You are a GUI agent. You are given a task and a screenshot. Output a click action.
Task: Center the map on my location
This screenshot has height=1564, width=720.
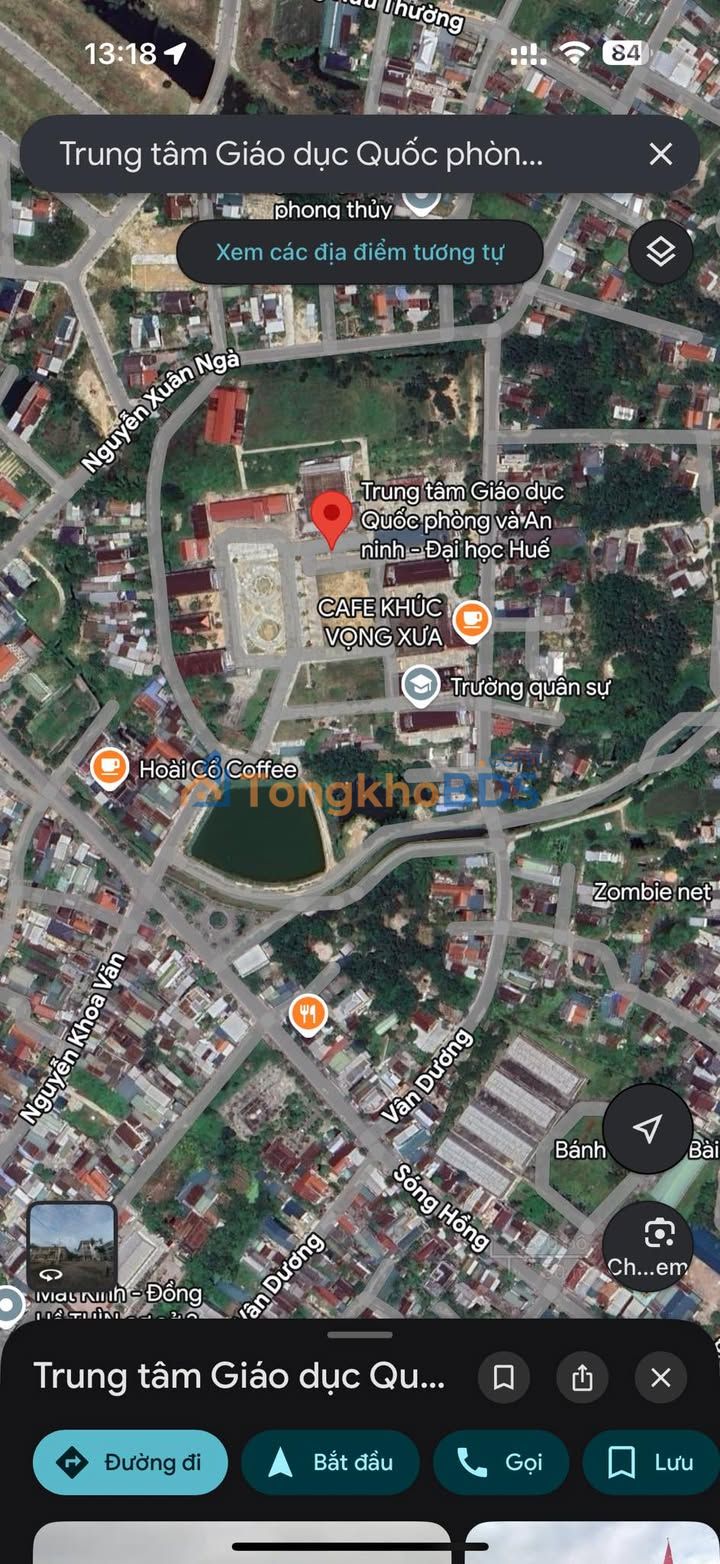[x=648, y=1129]
